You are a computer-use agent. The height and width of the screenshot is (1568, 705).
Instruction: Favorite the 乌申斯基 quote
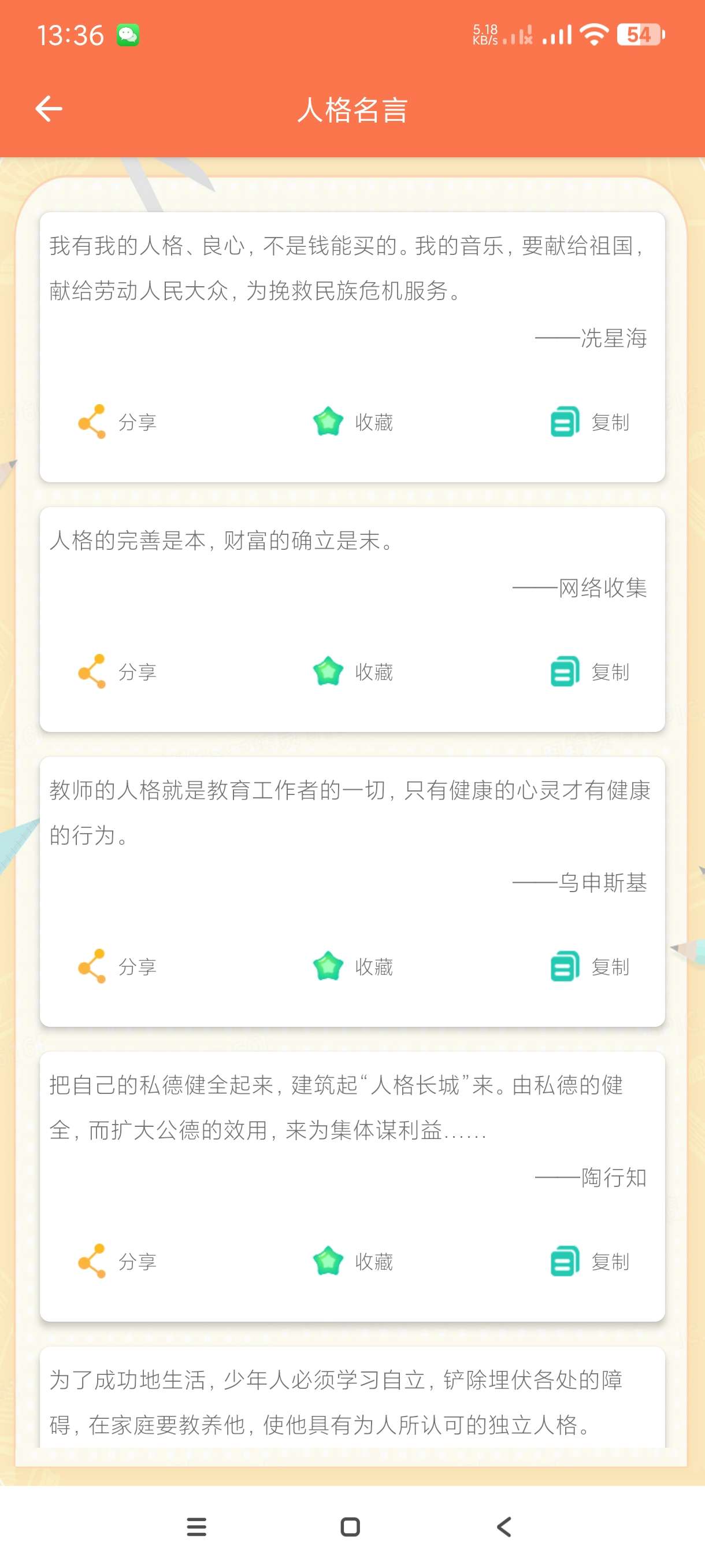[x=353, y=966]
